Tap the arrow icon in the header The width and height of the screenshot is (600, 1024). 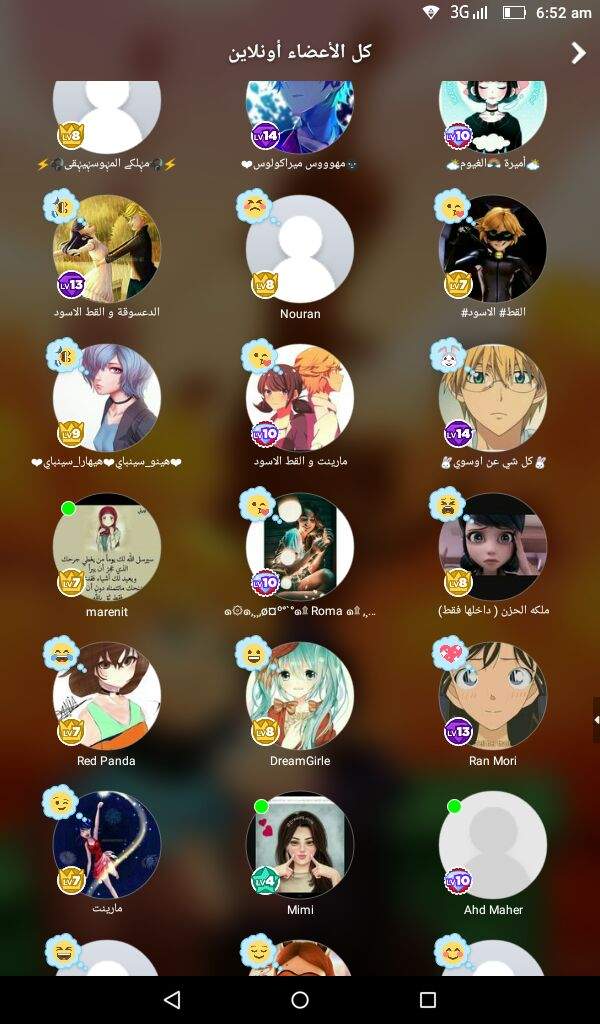pyautogui.click(x=578, y=53)
